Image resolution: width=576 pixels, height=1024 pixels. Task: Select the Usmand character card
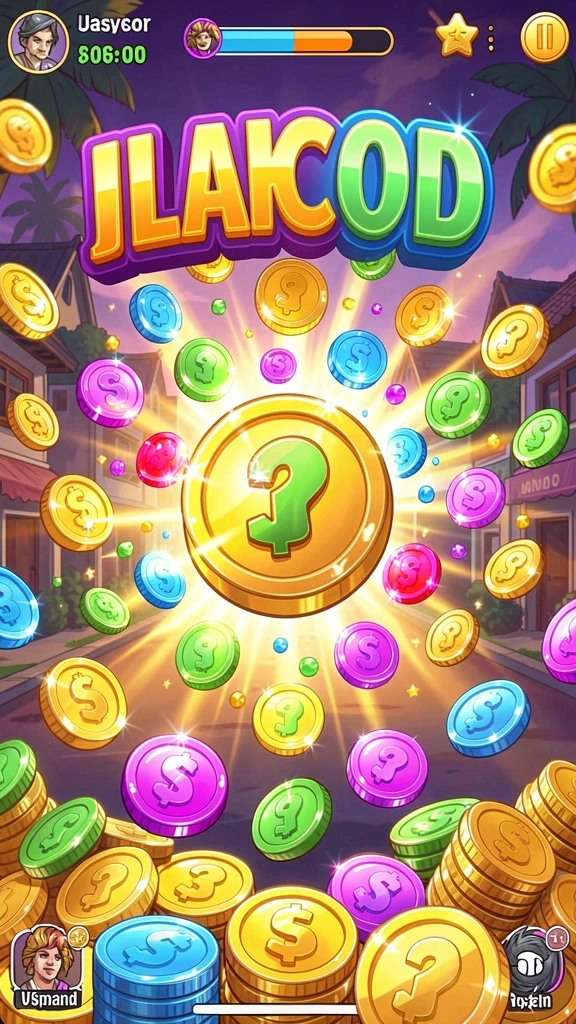[48, 968]
